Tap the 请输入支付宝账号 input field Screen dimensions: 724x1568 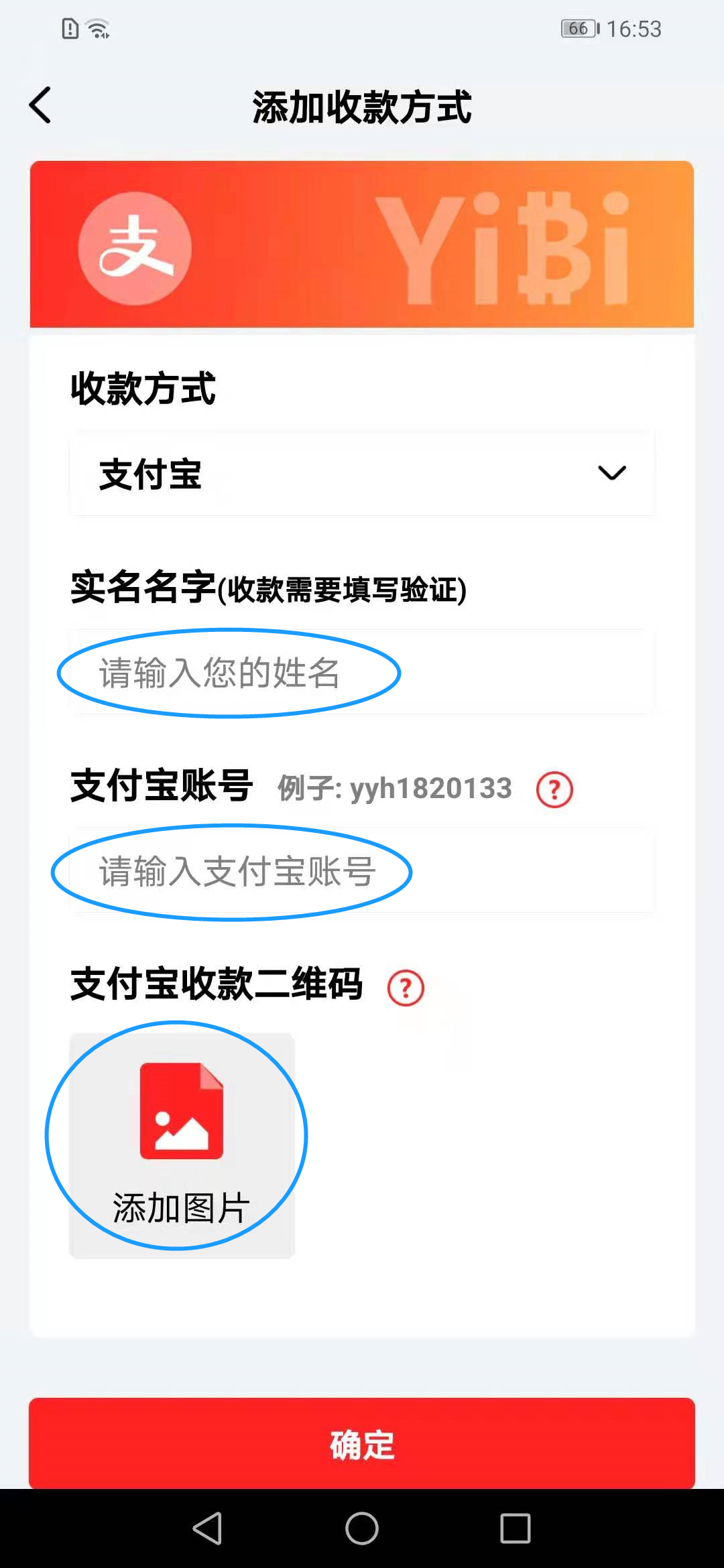[362, 870]
